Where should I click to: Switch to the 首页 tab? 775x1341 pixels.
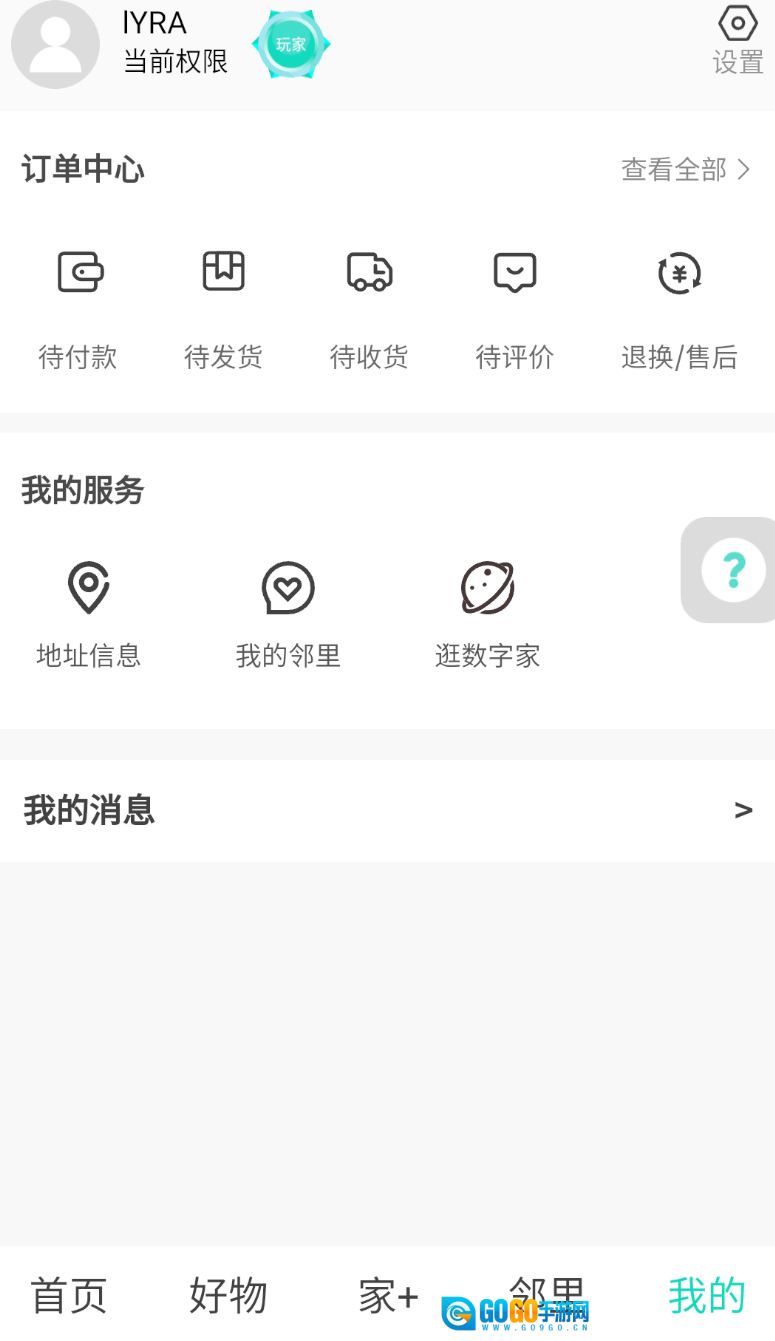click(x=68, y=1296)
